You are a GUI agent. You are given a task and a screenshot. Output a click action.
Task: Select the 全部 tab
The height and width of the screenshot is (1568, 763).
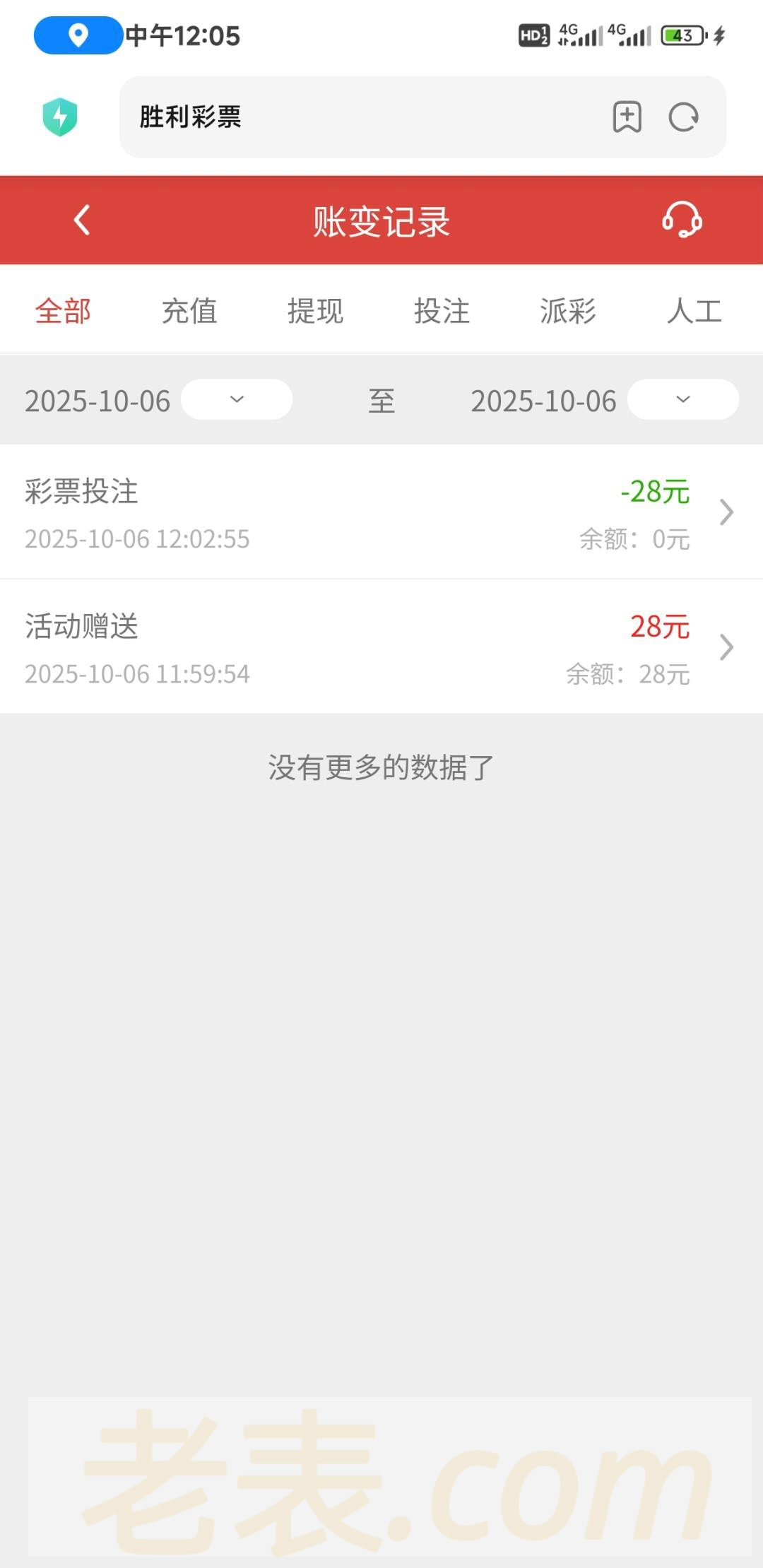click(64, 311)
